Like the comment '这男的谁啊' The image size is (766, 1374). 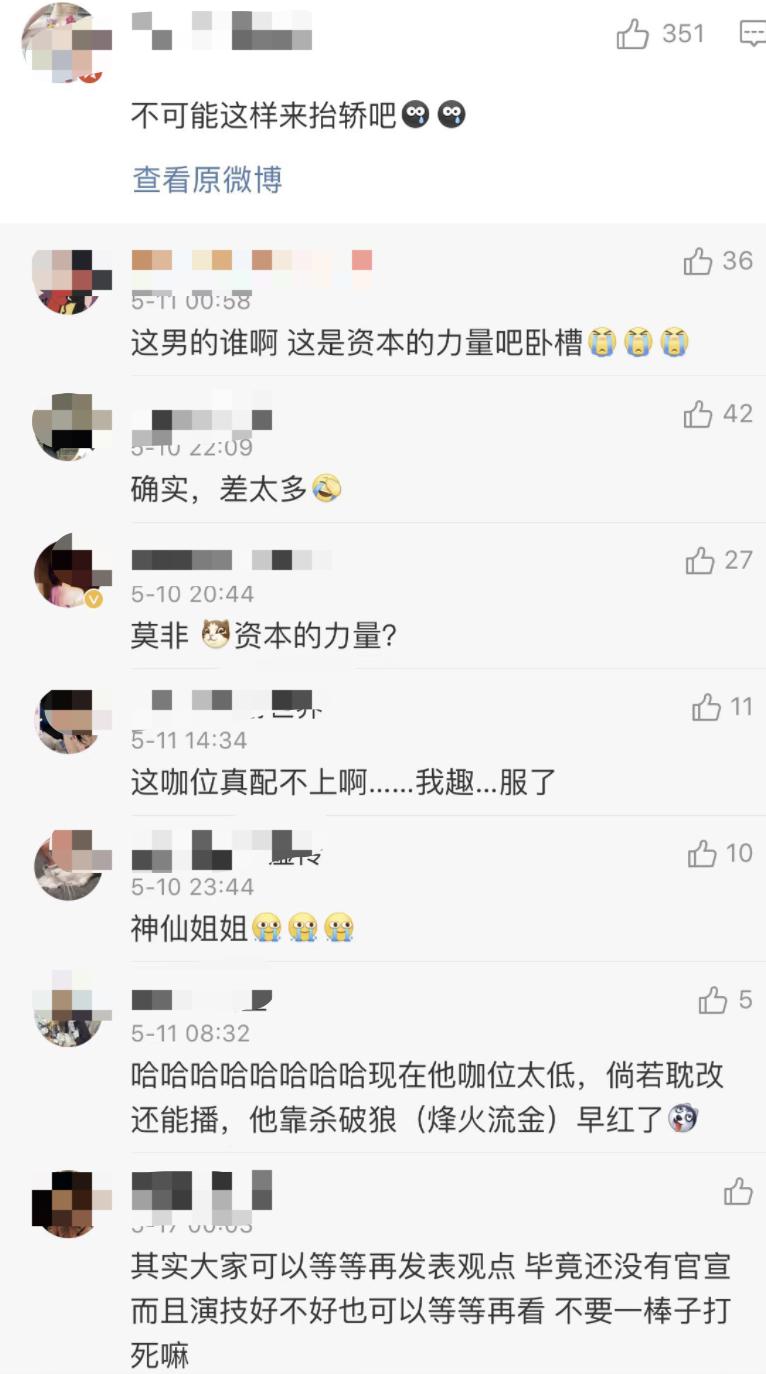698,262
